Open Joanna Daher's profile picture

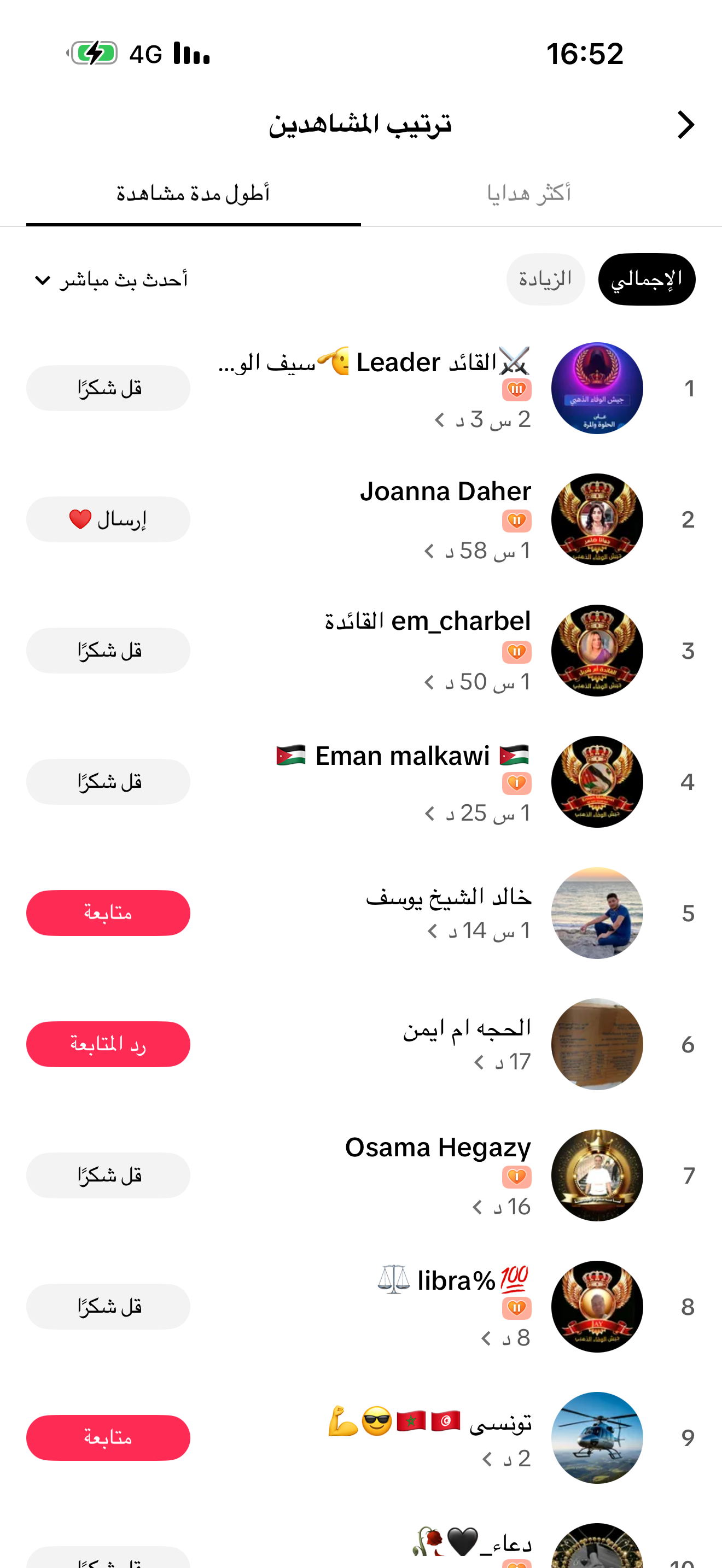coord(597,519)
